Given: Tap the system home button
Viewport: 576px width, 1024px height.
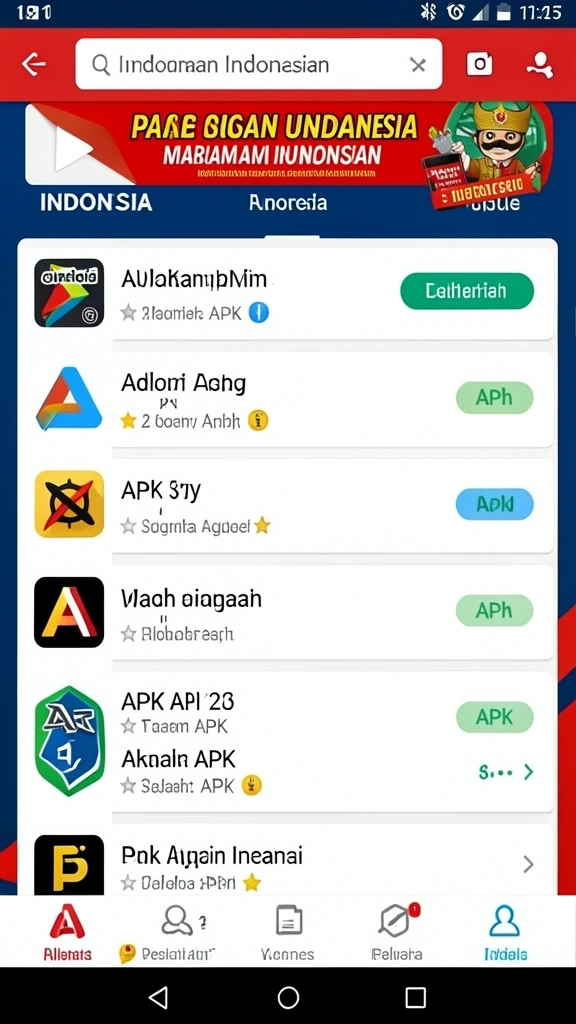Looking at the screenshot, I should coord(288,997).
